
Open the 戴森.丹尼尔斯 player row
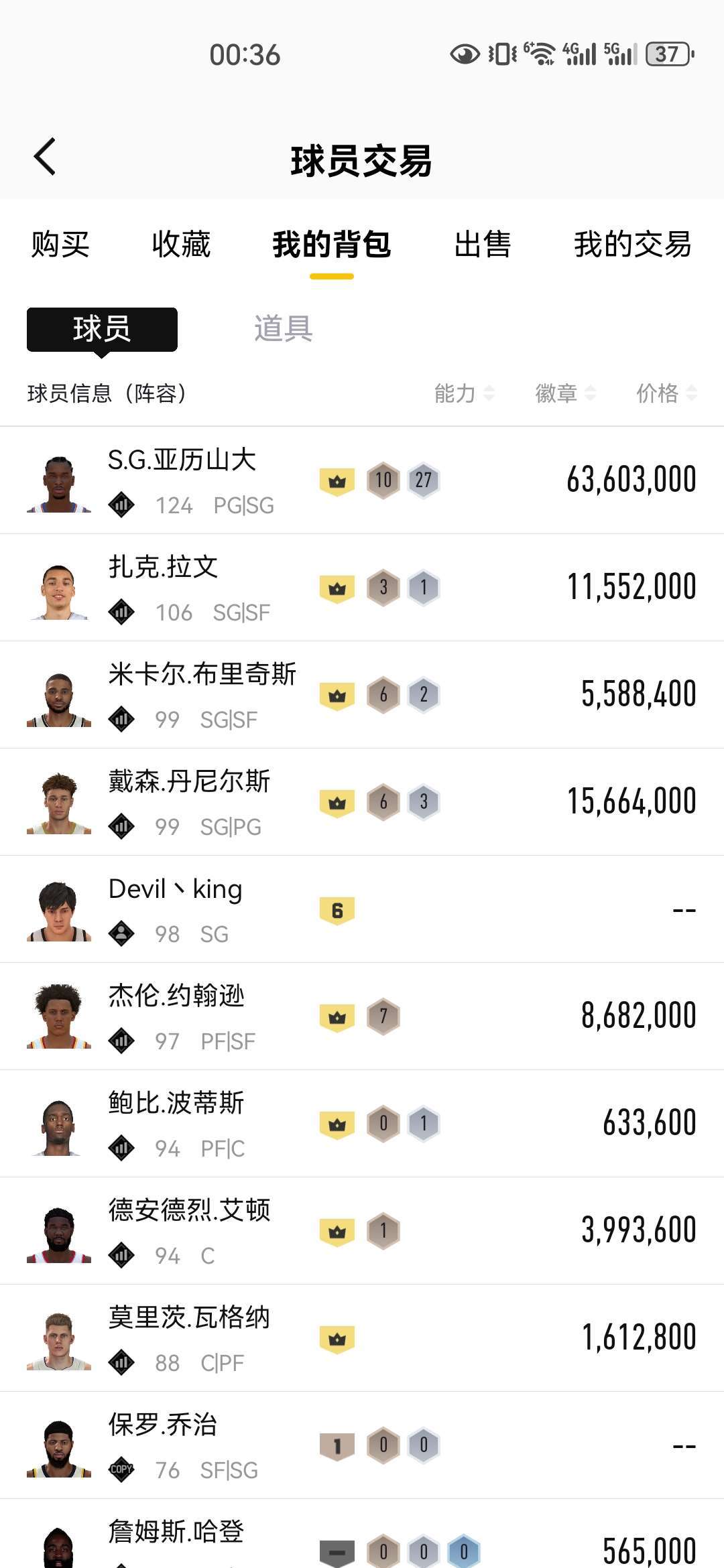[362, 802]
